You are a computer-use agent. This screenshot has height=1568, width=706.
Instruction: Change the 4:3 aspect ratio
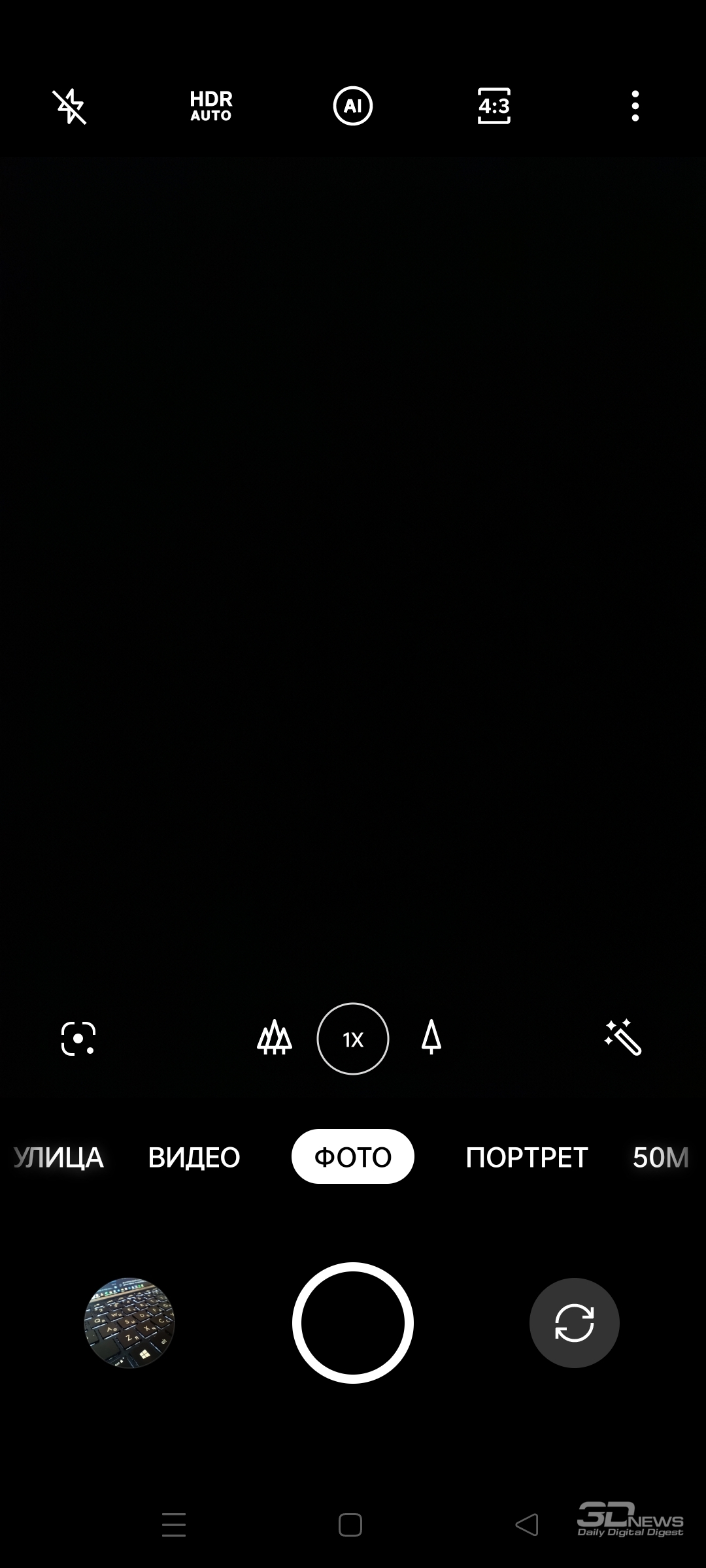(494, 106)
